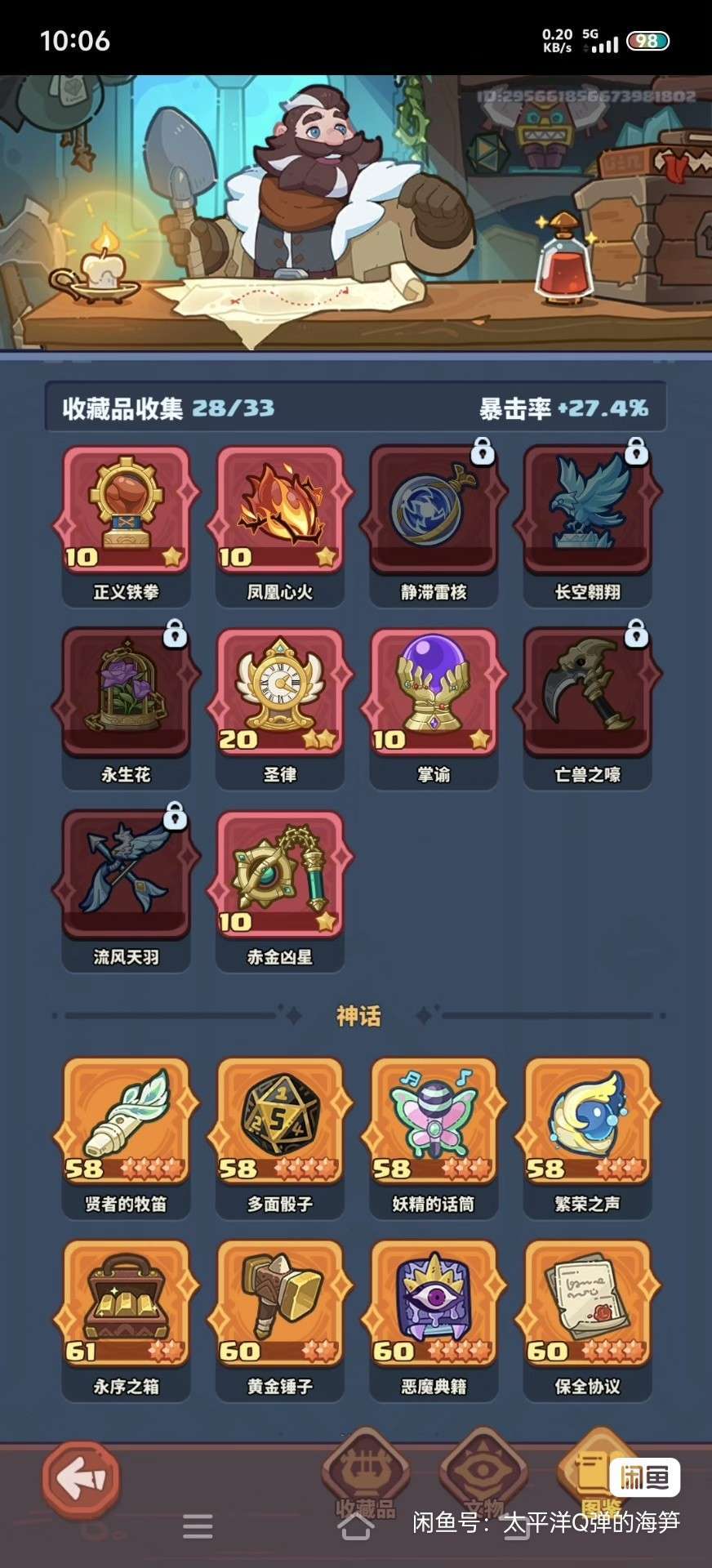712x1568 pixels.
Task: Tap the 圣律 clock collectible
Action: click(x=278, y=694)
